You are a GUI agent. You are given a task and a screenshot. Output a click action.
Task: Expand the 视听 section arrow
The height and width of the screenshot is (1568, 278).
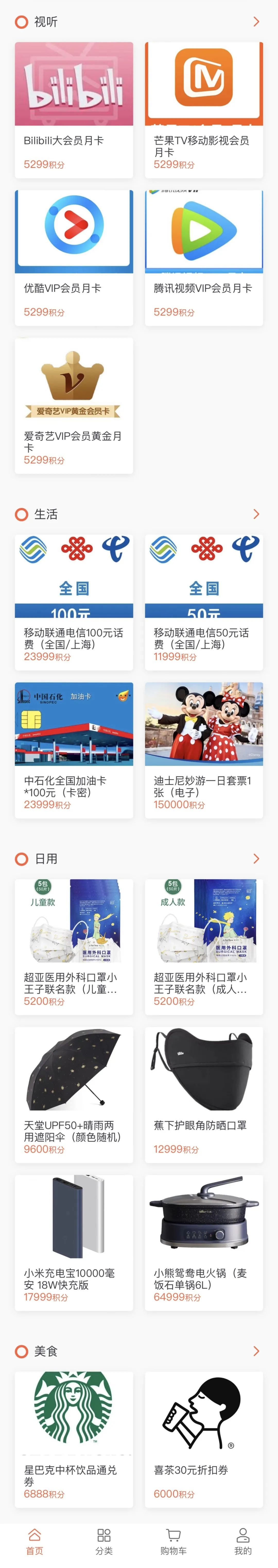(256, 22)
